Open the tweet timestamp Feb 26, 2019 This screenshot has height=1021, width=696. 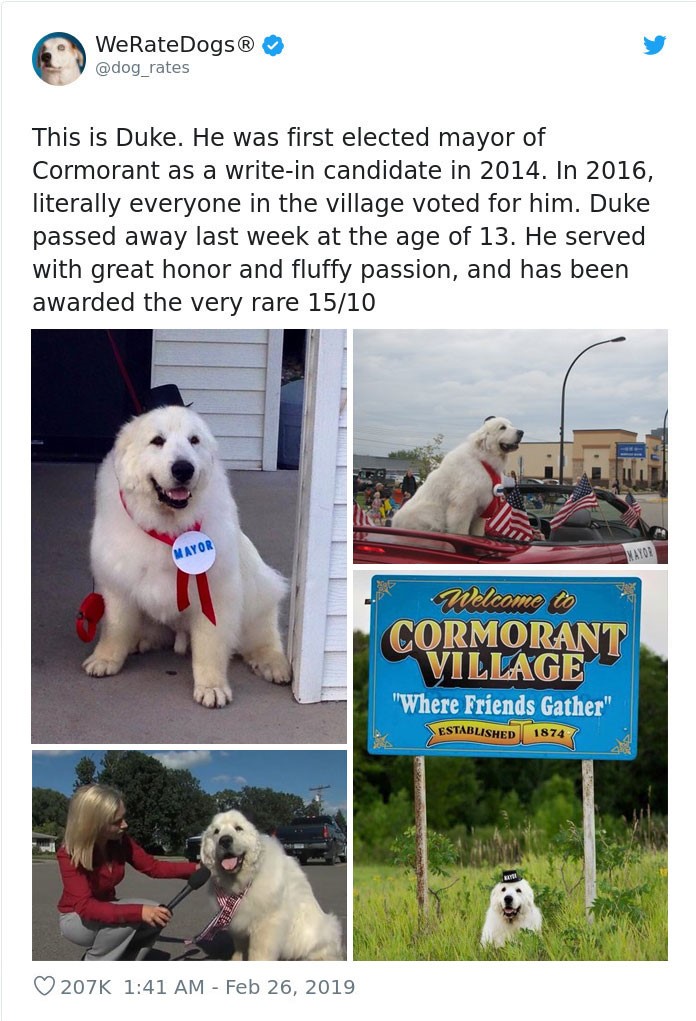(239, 987)
